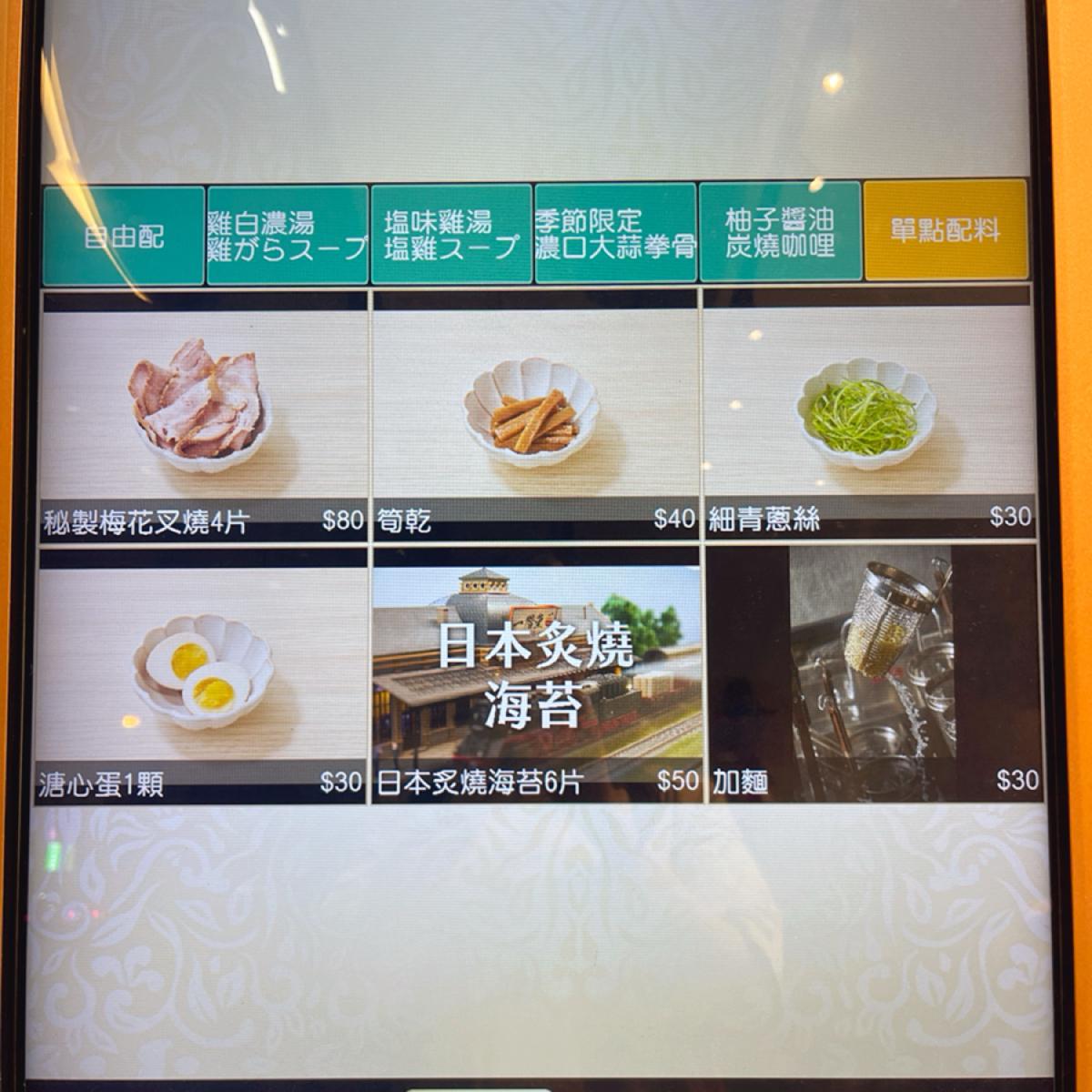The height and width of the screenshot is (1092, 1092).
Task: Select the 塩味雞湯 category tab
Action: 451,235
